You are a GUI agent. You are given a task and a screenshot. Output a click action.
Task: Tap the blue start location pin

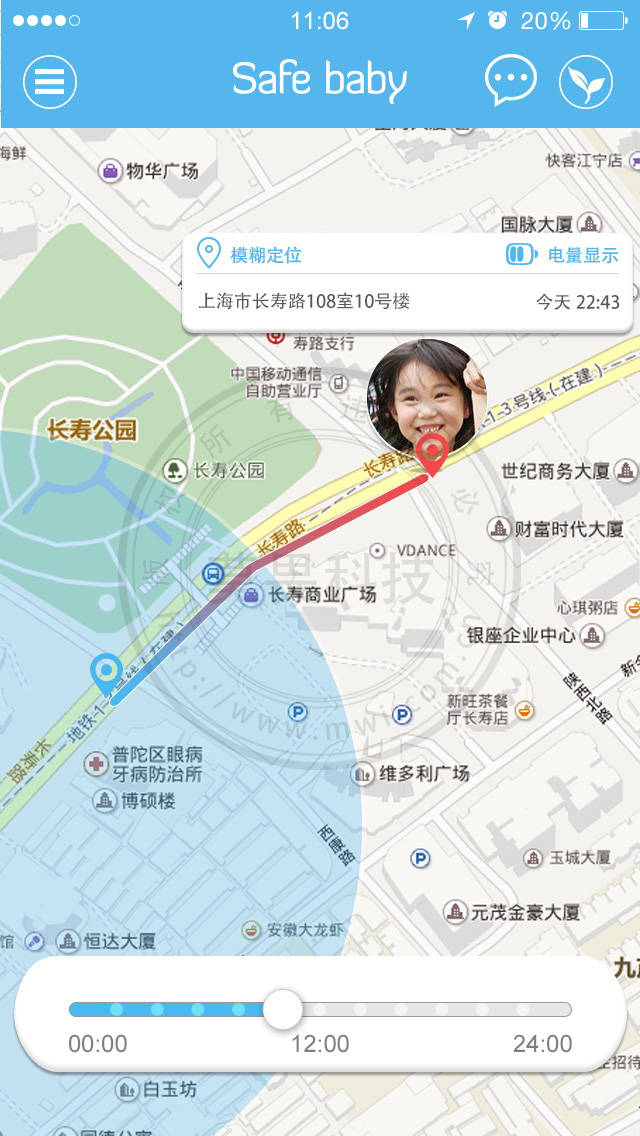pos(105,673)
